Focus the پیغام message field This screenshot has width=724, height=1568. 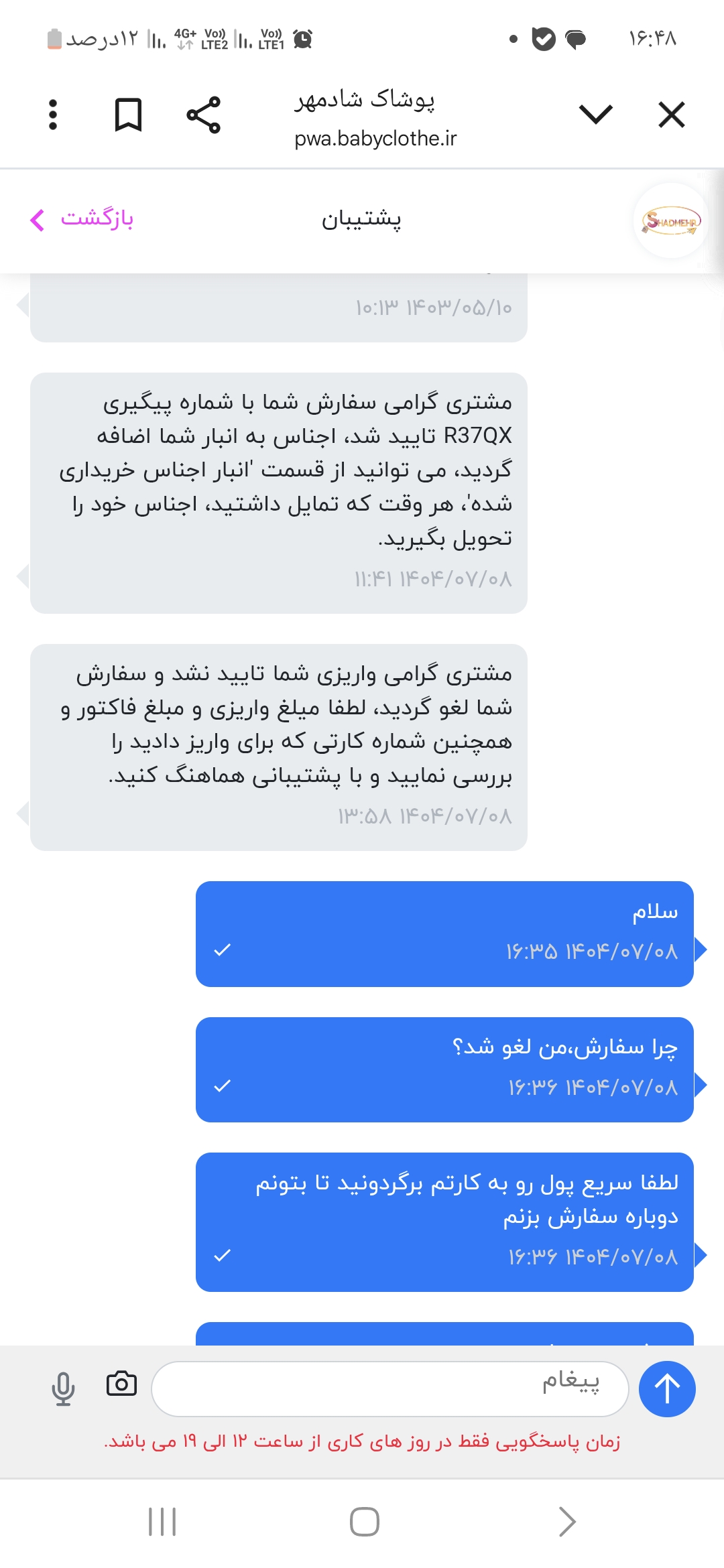[x=389, y=1388]
